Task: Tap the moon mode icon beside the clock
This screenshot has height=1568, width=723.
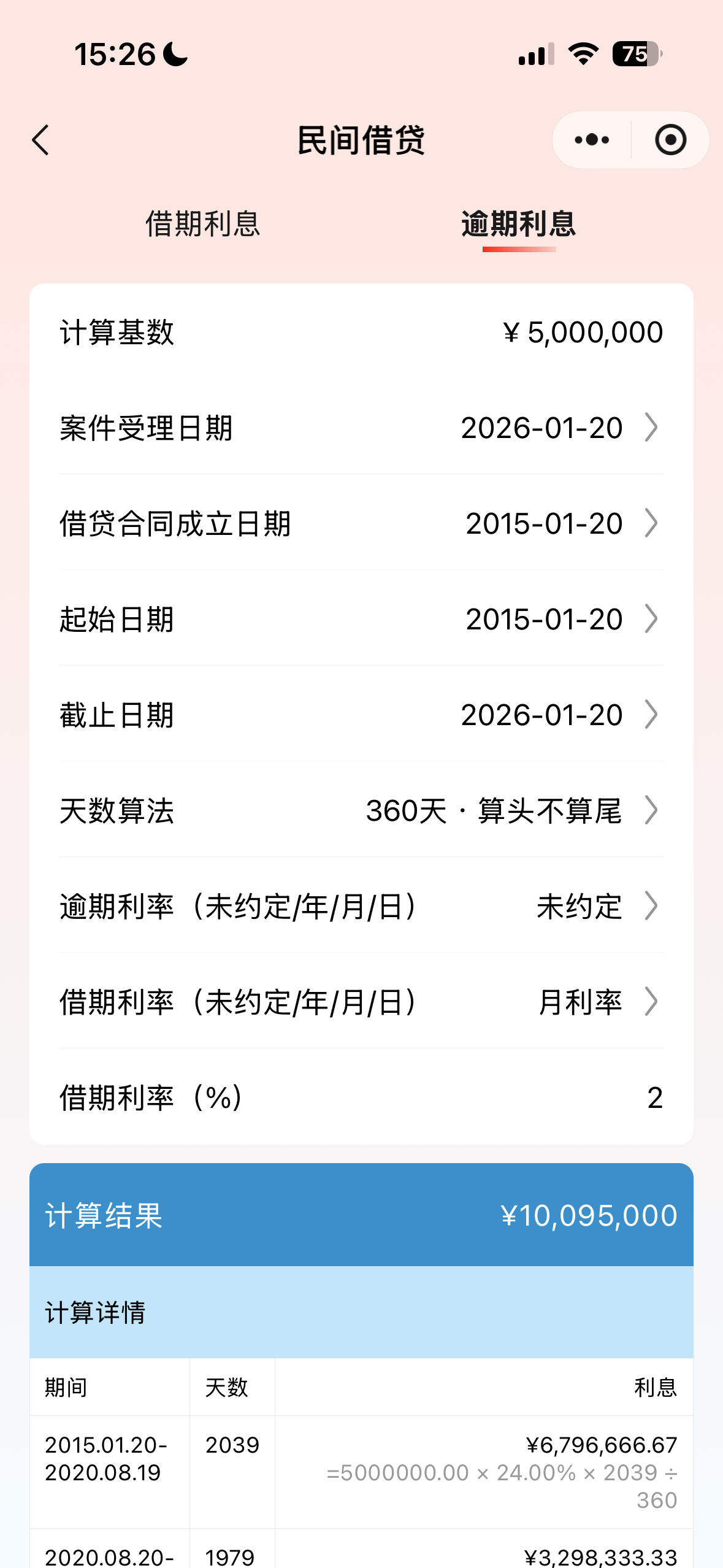Action: pos(174,55)
